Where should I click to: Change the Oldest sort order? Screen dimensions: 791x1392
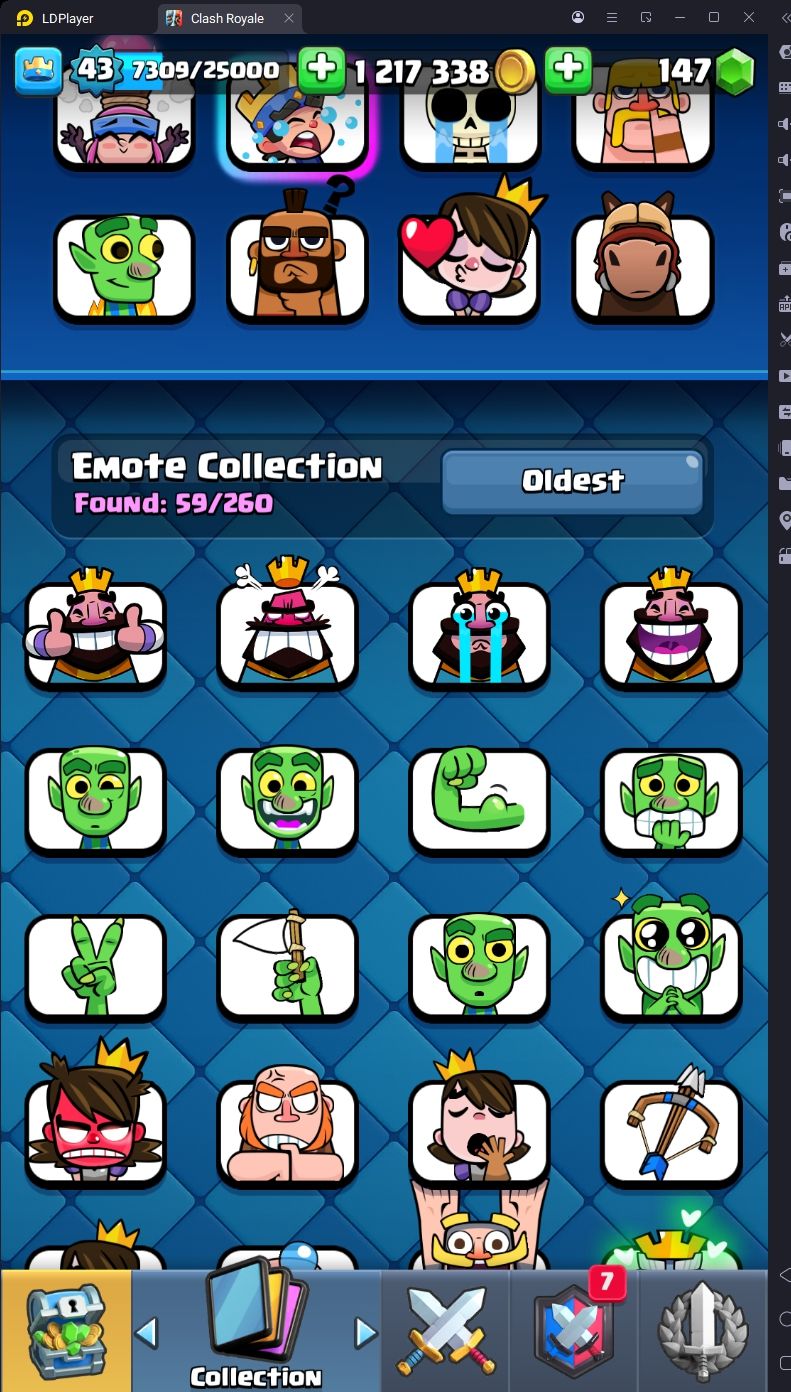(x=572, y=481)
